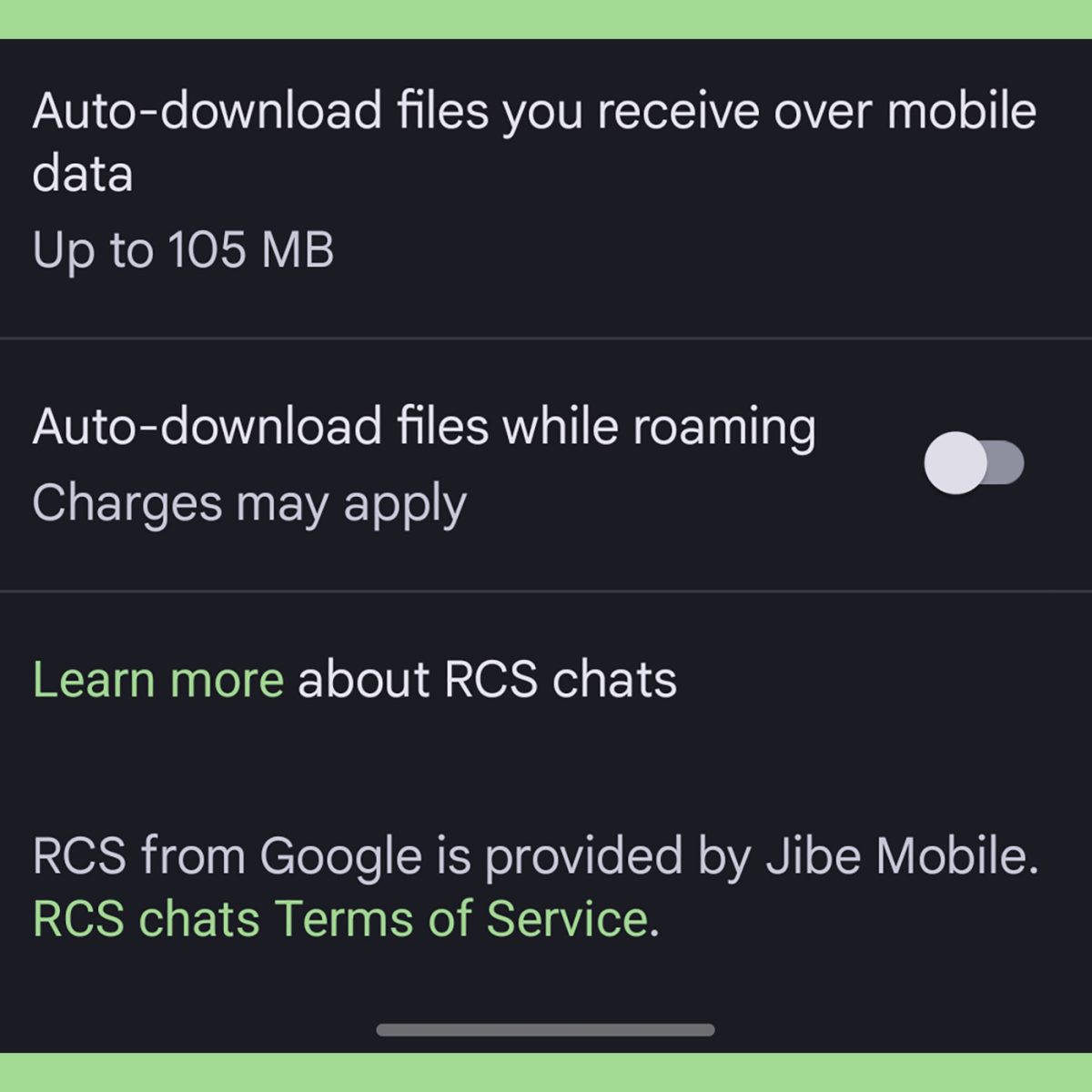The height and width of the screenshot is (1092, 1092).
Task: Open RCS chats Terms of Service
Action: (340, 918)
